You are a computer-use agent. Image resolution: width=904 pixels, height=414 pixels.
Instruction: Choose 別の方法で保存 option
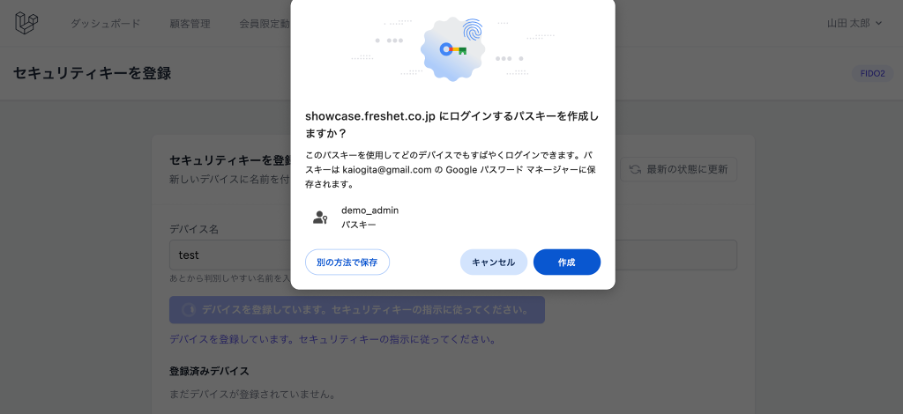[x=347, y=262]
